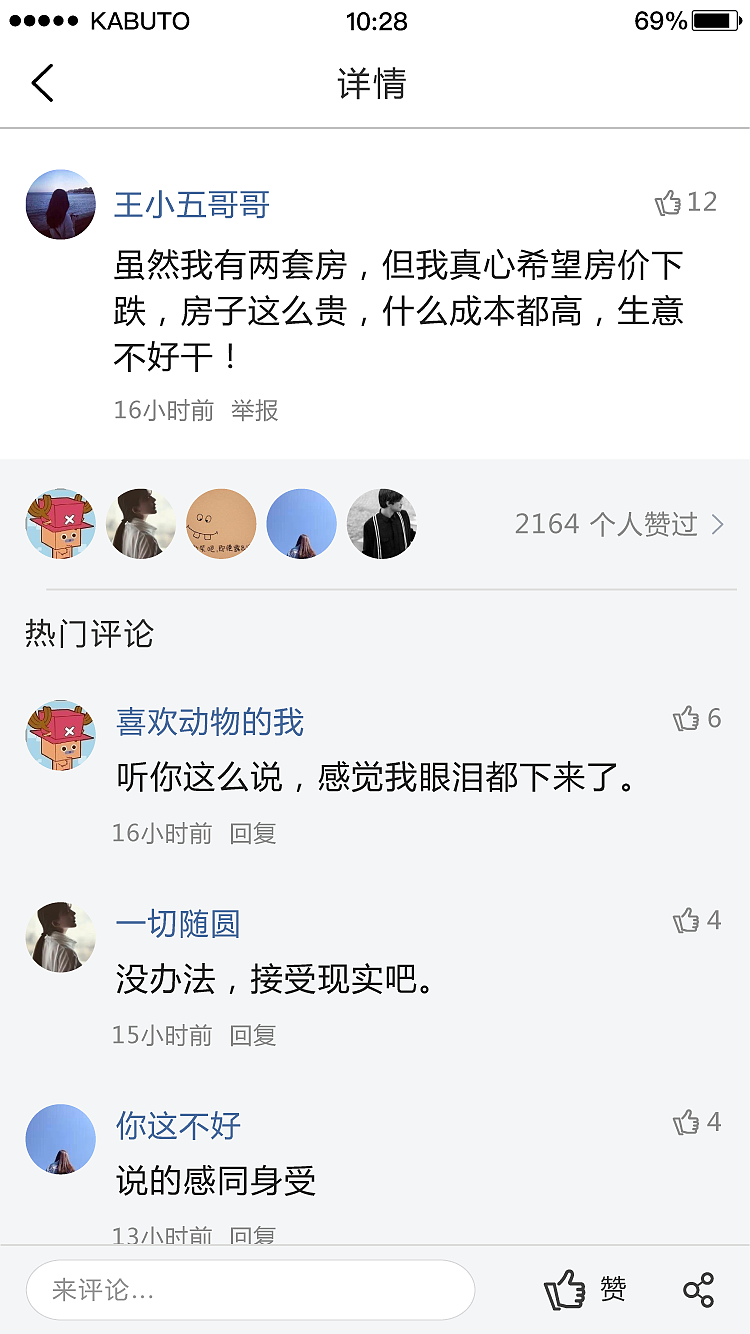Tap 王小五哥哥's profile avatar

[60, 205]
